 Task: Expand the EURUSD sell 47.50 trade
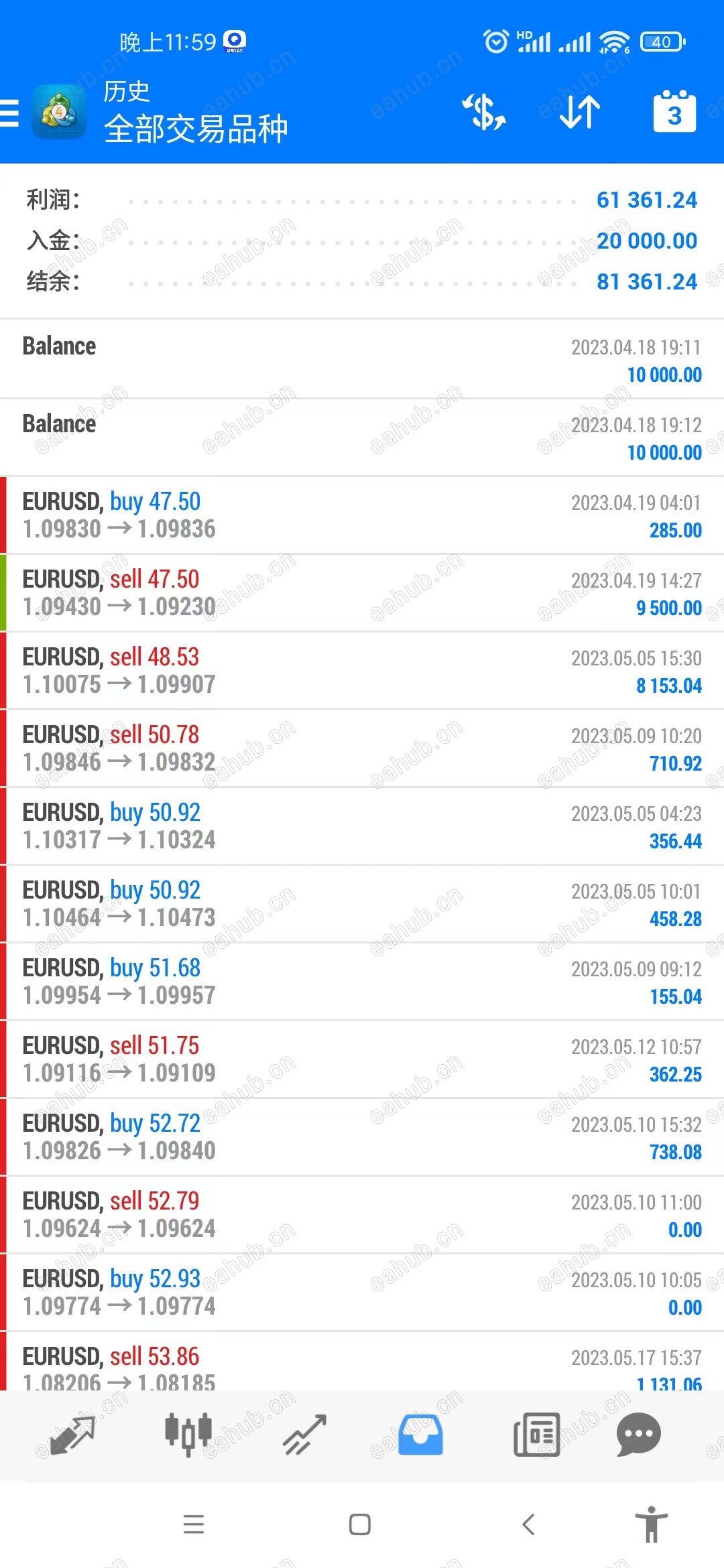click(x=362, y=593)
